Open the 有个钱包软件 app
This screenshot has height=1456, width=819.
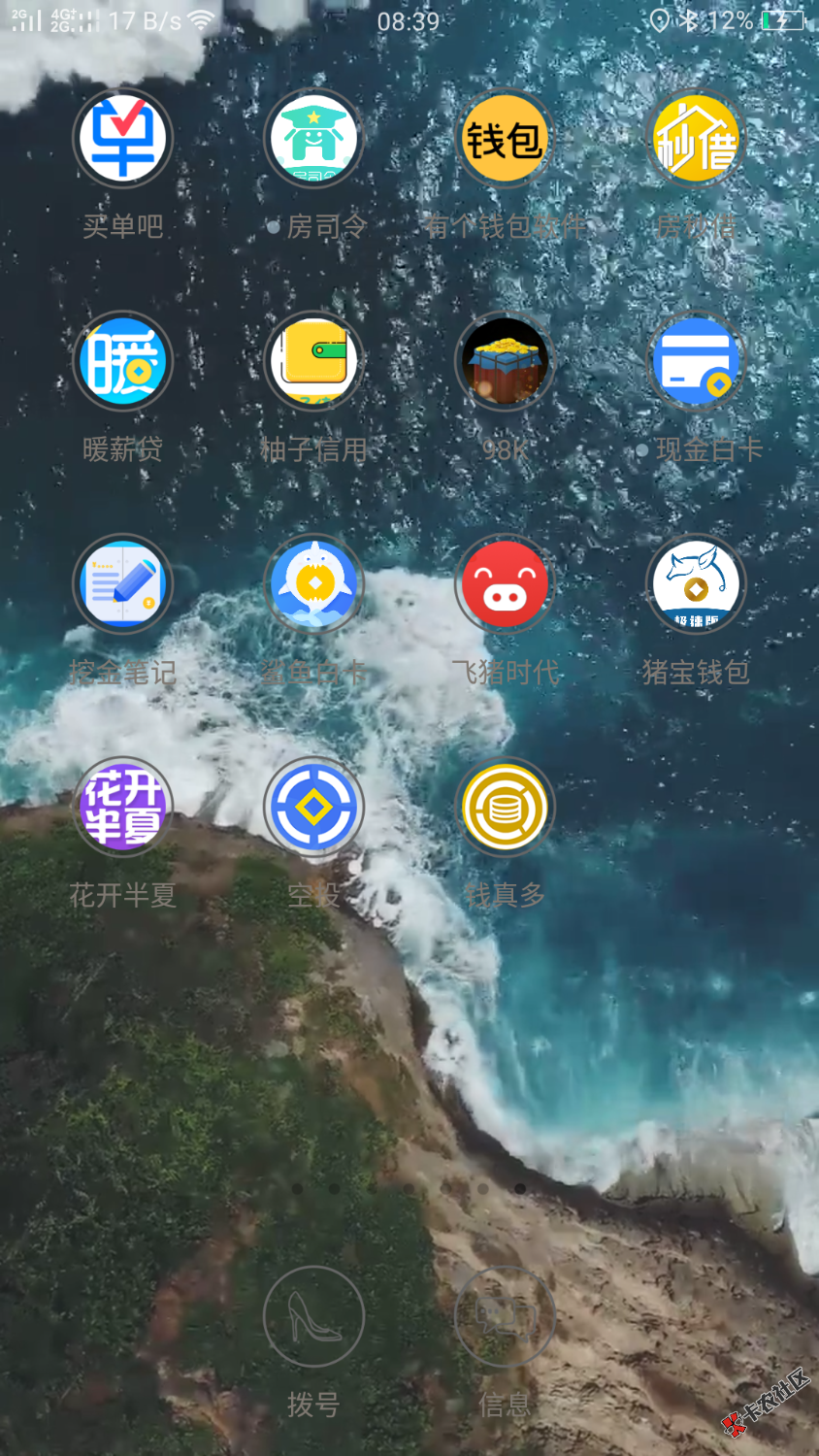pyautogui.click(x=505, y=139)
